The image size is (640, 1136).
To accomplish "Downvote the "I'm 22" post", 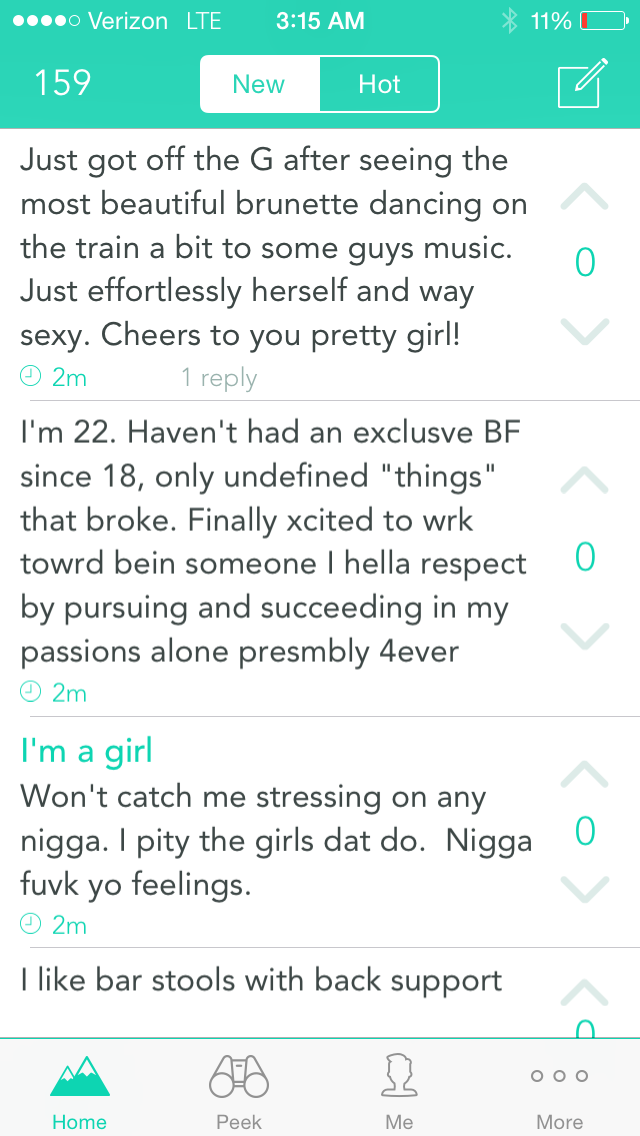I will pyautogui.click(x=584, y=632).
